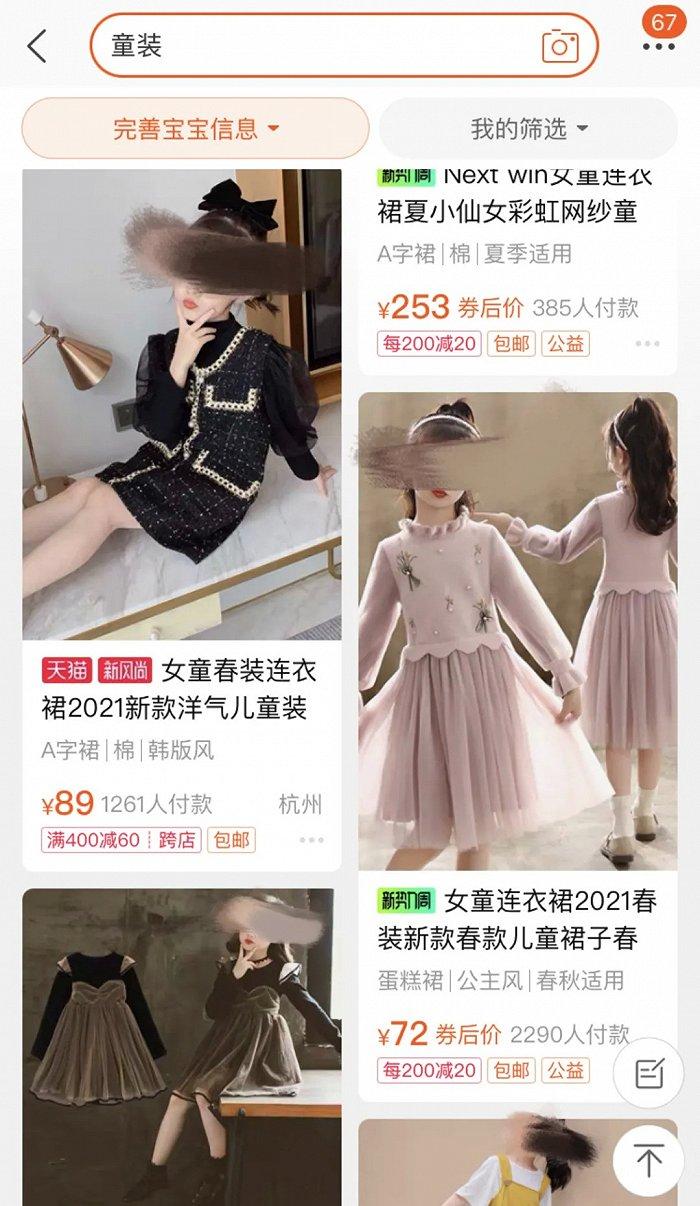Open the overflow menu with 67 badge
The image size is (700, 1206).
(659, 46)
